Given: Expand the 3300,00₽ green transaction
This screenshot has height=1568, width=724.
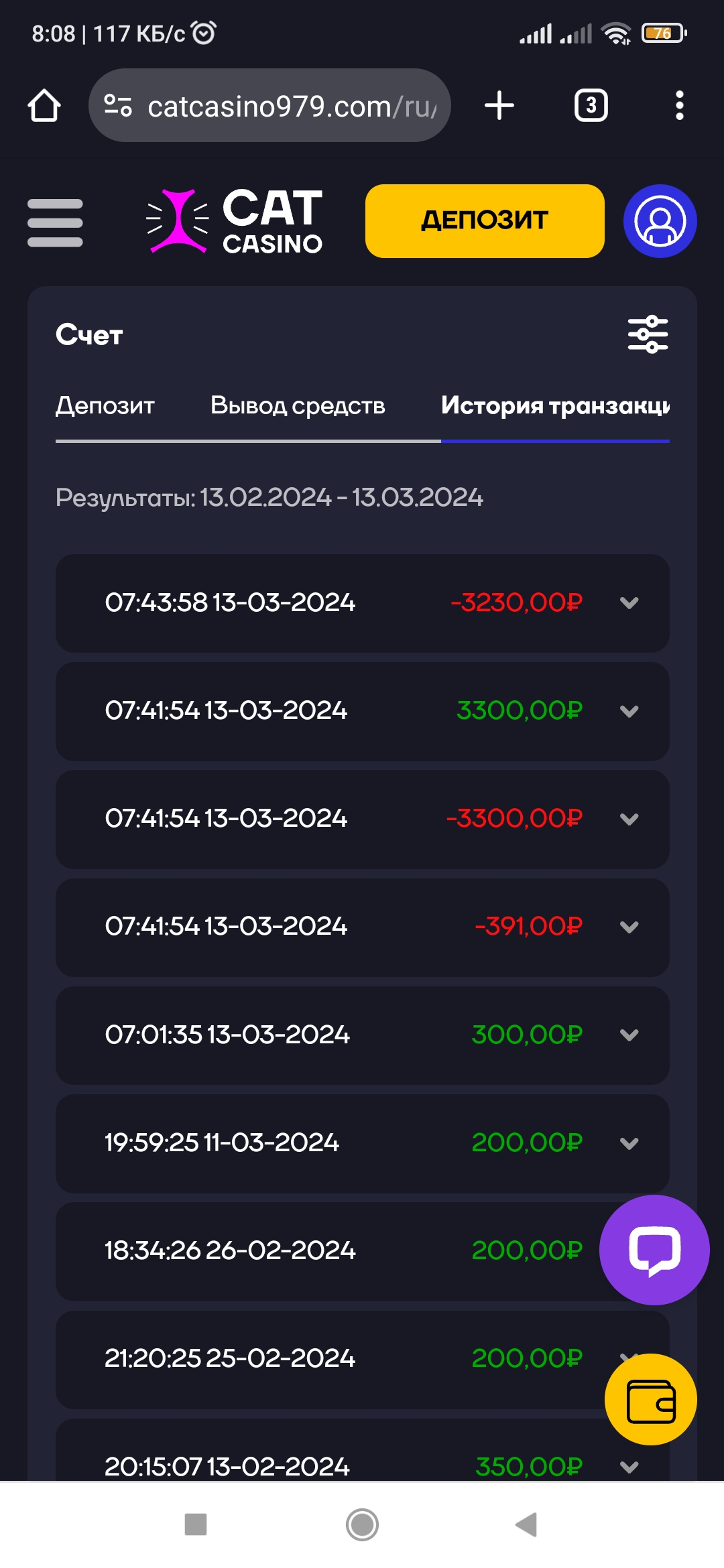Looking at the screenshot, I should tap(629, 711).
